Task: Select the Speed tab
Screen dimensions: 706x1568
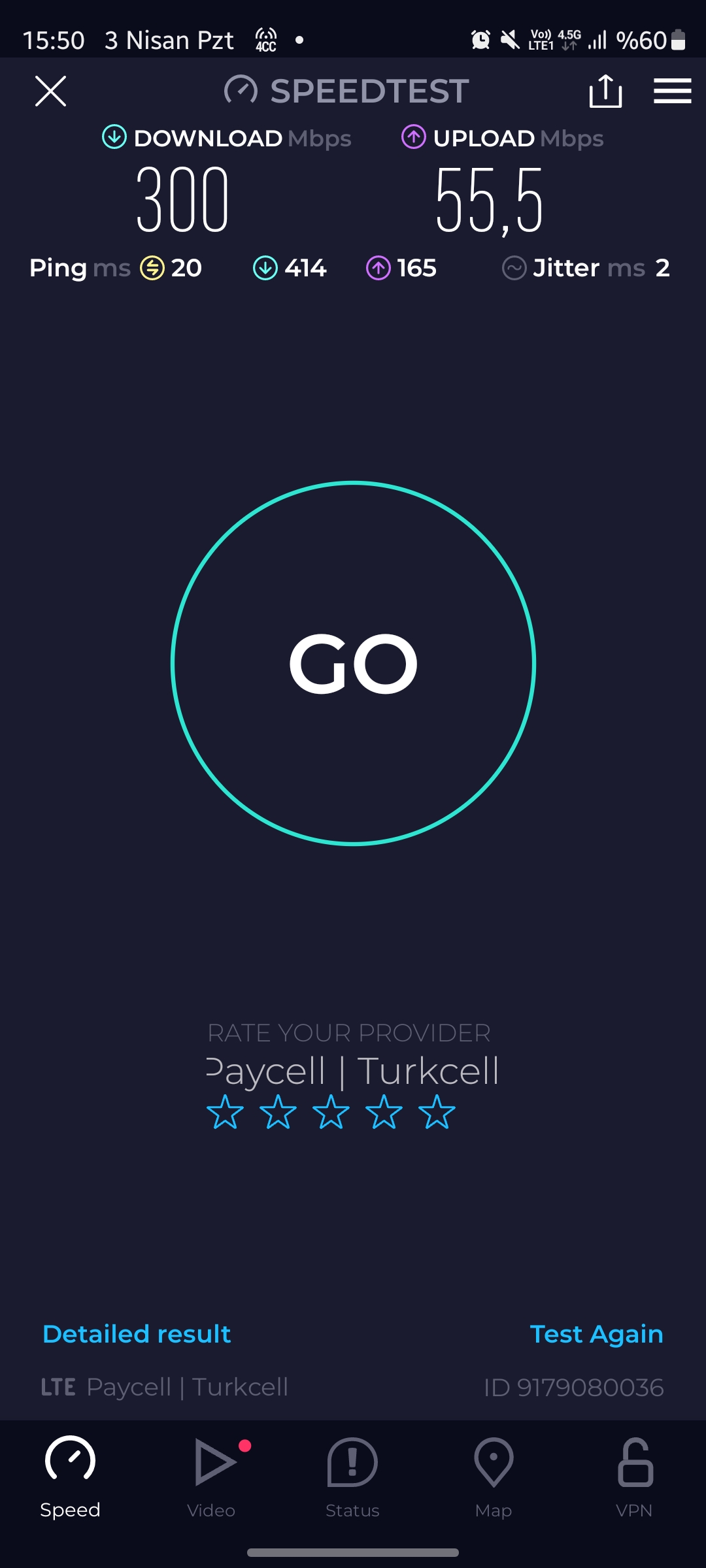Action: 70,1478
